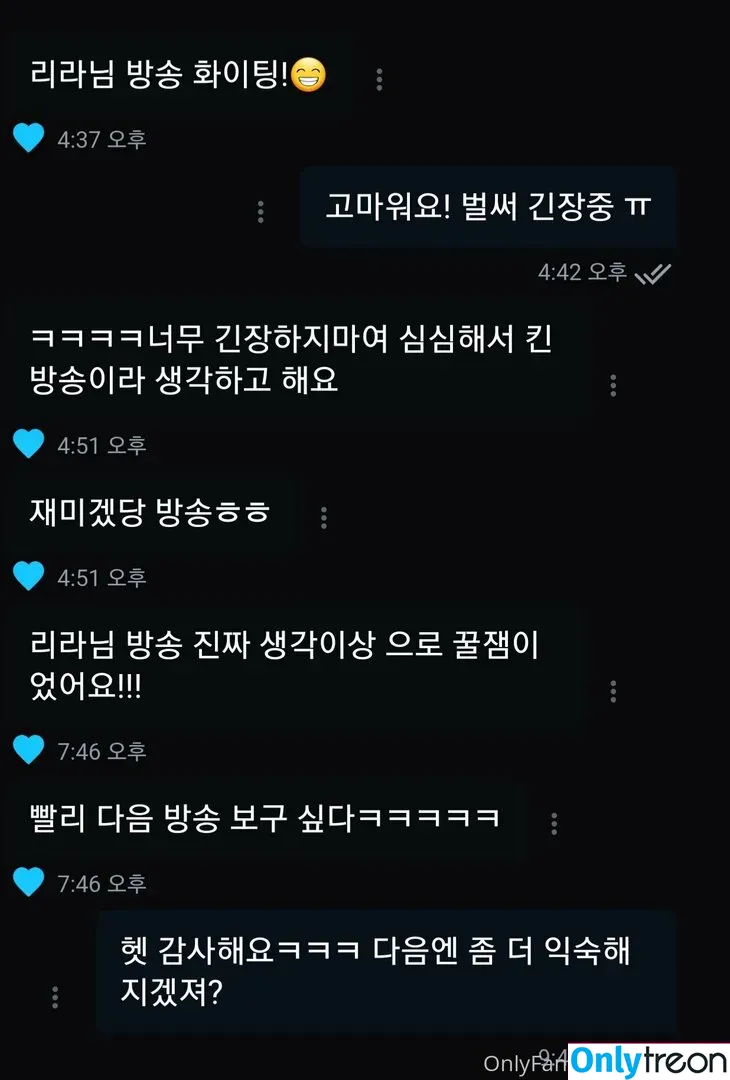Open the menu next to '재미겠당 방송ㅎㅎ'
The width and height of the screenshot is (730, 1080).
[323, 517]
